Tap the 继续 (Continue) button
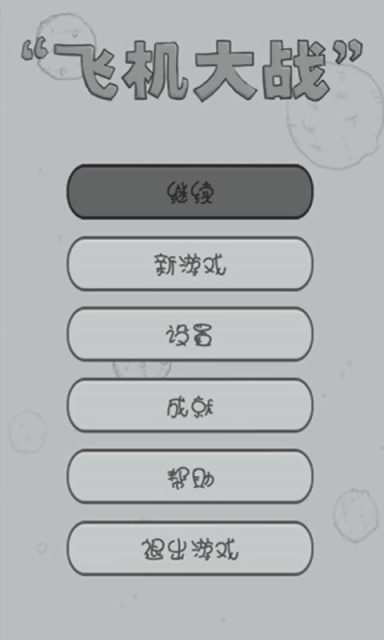The width and height of the screenshot is (384, 640). 190,192
